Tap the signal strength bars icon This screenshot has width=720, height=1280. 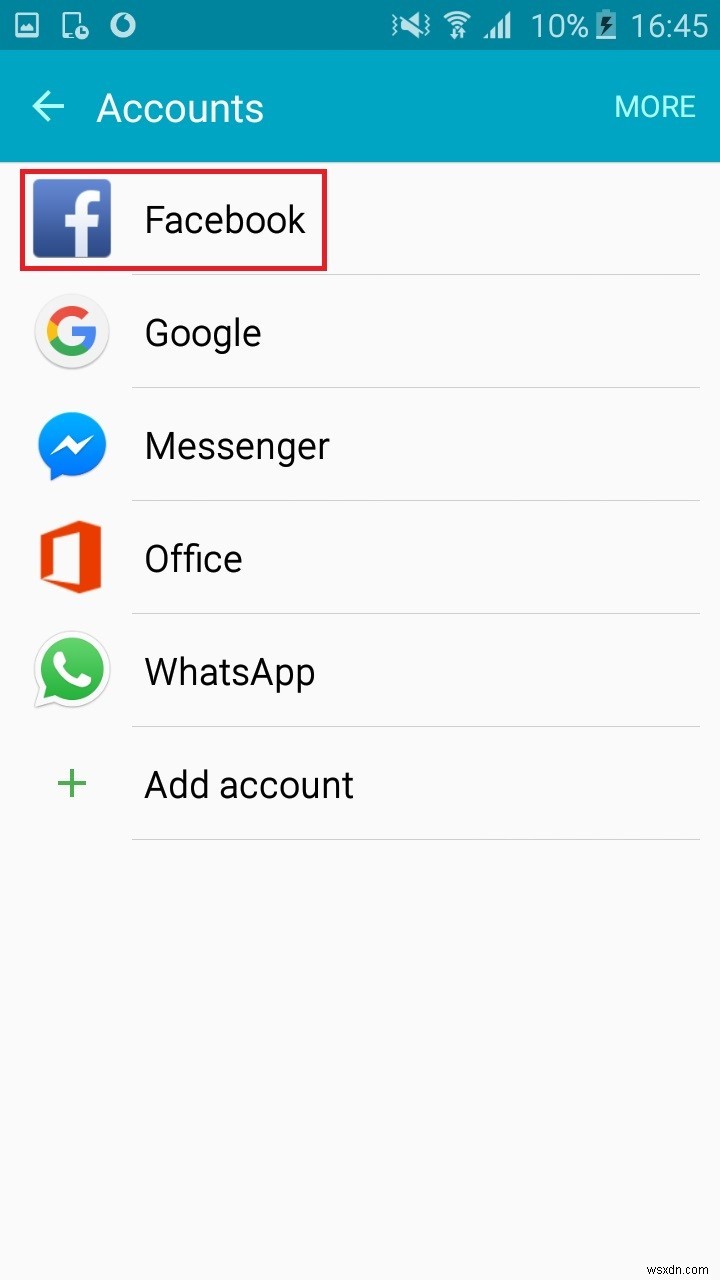[x=499, y=25]
